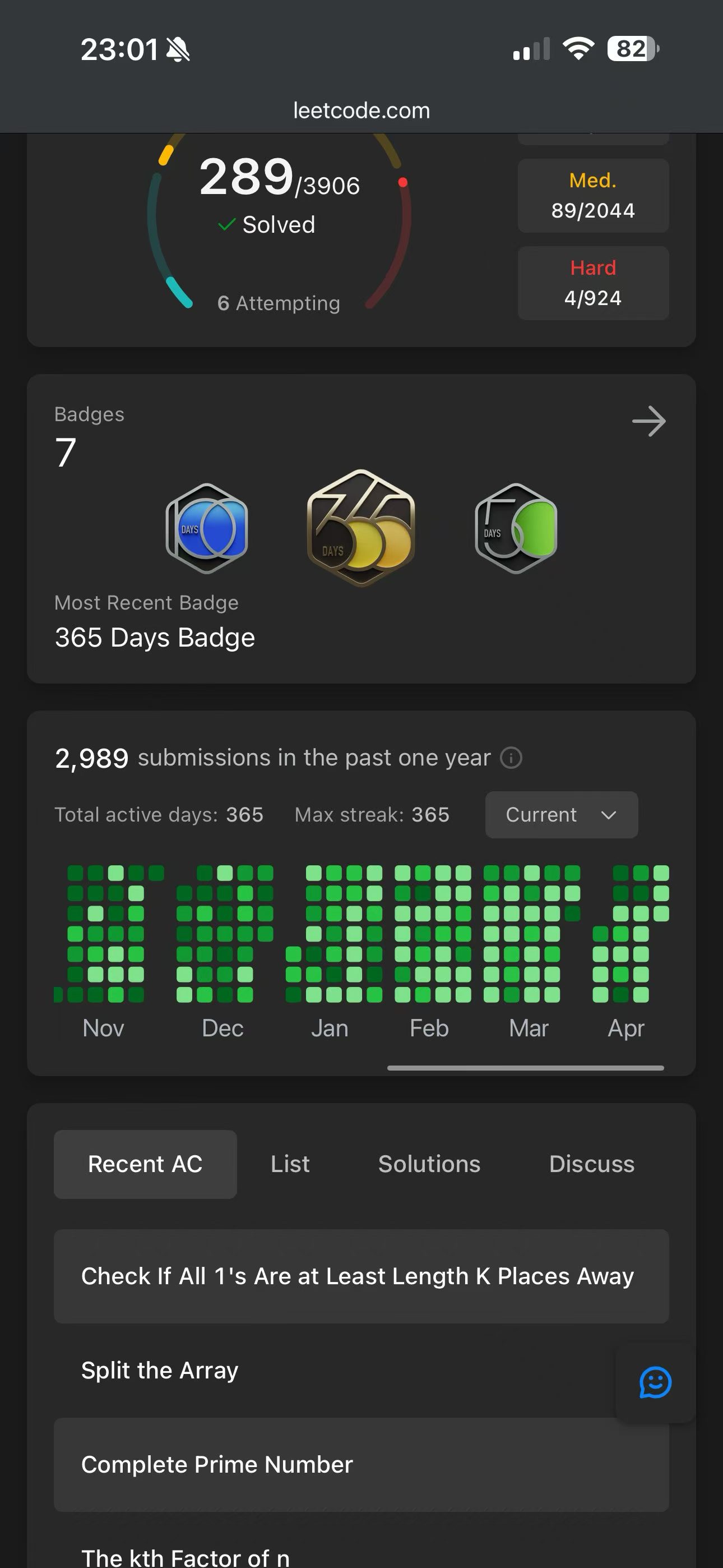The width and height of the screenshot is (723, 1568).
Task: Open the badges arrow
Action: pyautogui.click(x=649, y=421)
